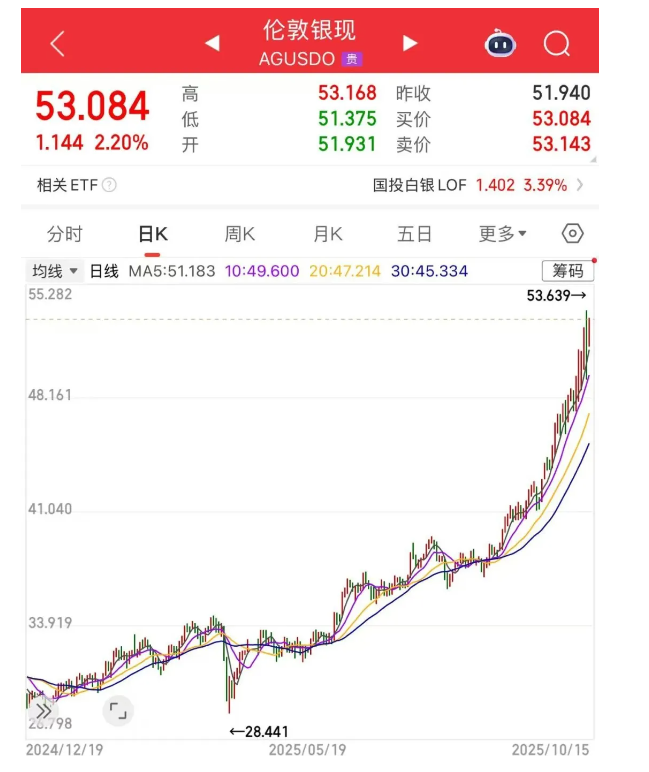Open the 国投白银LOF related ETF row

(x=478, y=185)
